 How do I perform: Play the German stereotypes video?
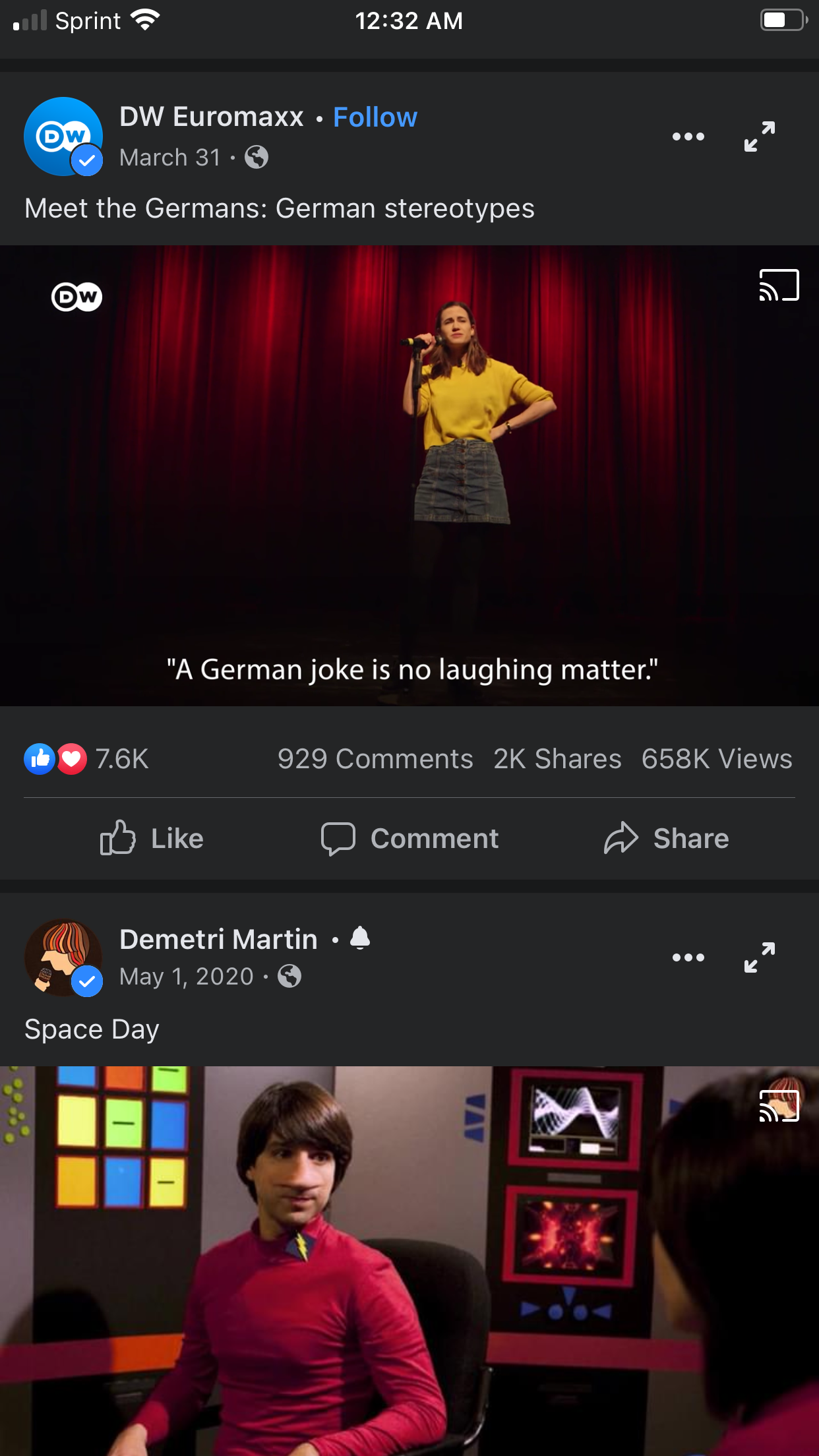(x=409, y=475)
